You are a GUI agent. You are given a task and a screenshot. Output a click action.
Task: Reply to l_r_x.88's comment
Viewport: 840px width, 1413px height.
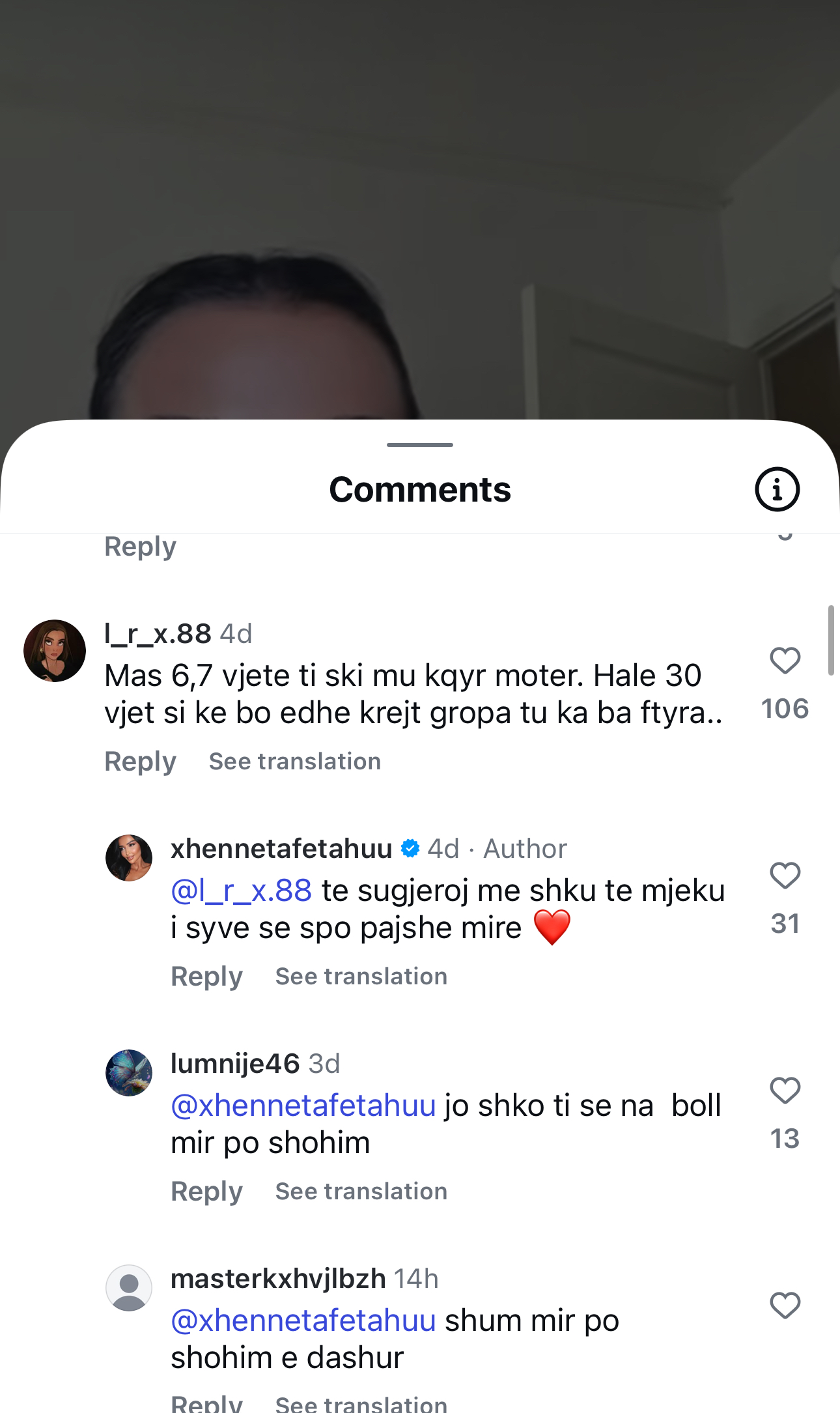pos(141,762)
